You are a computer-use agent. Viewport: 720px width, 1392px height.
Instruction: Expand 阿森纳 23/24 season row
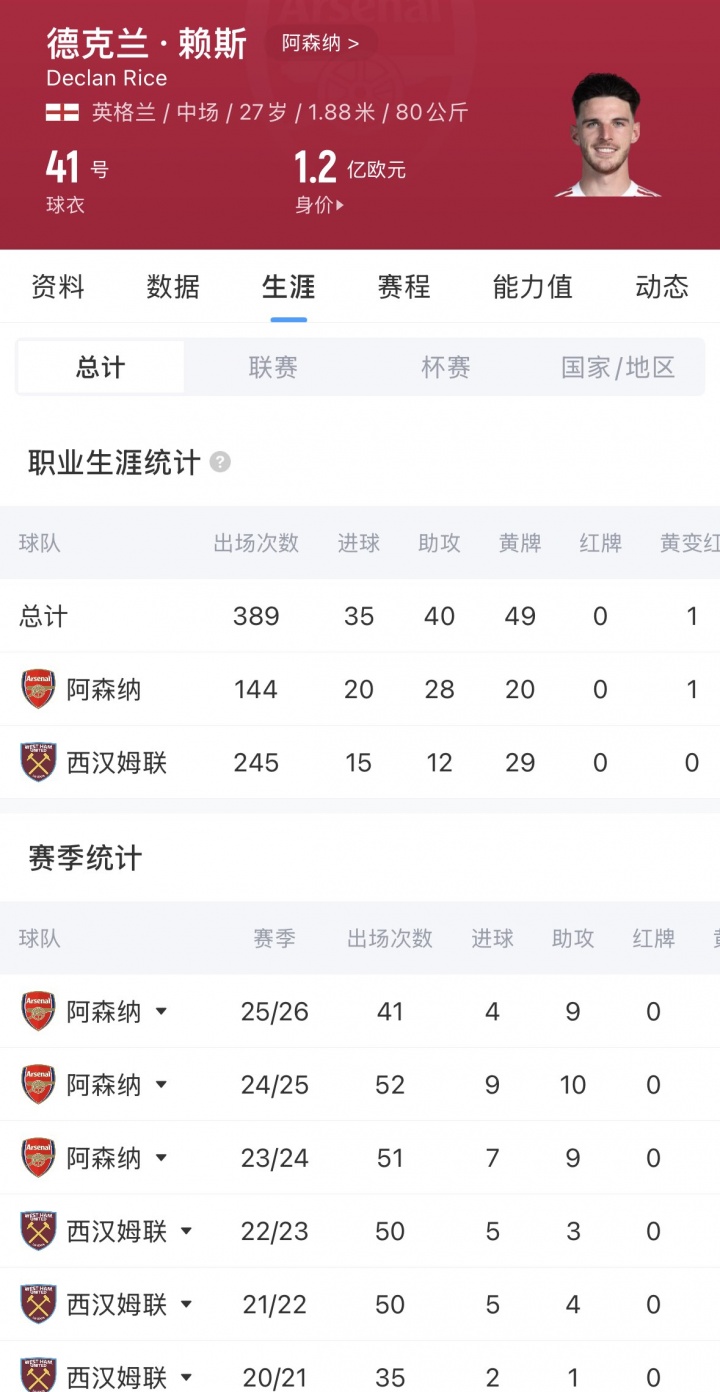click(x=161, y=1158)
